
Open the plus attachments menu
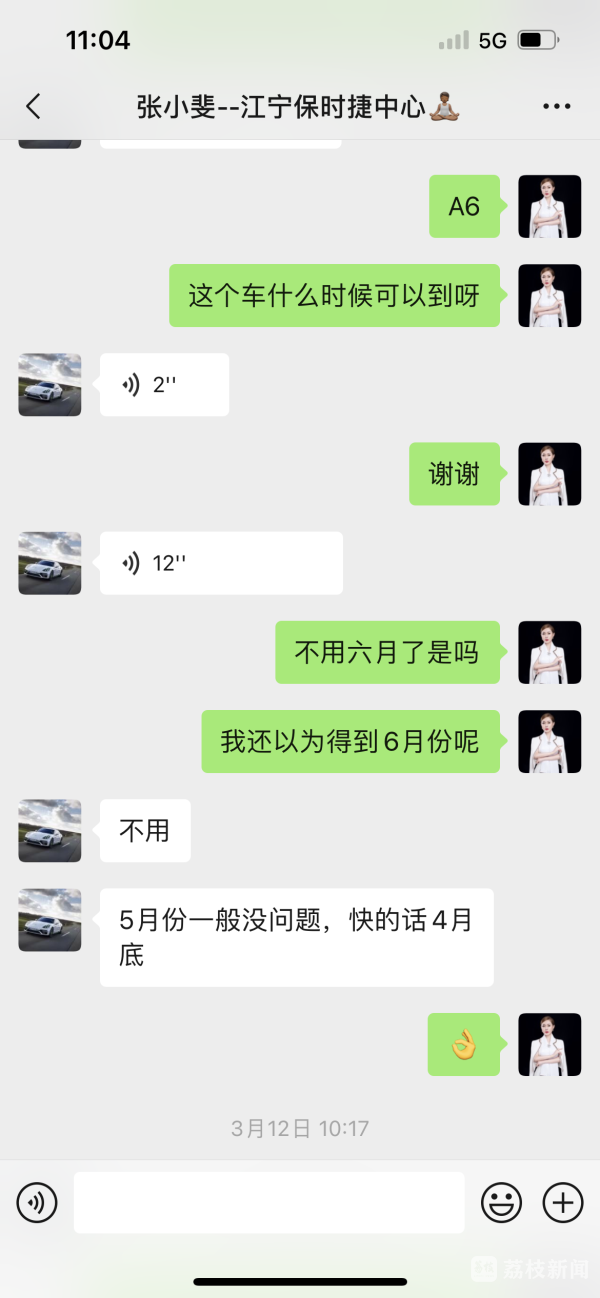pyautogui.click(x=562, y=1202)
